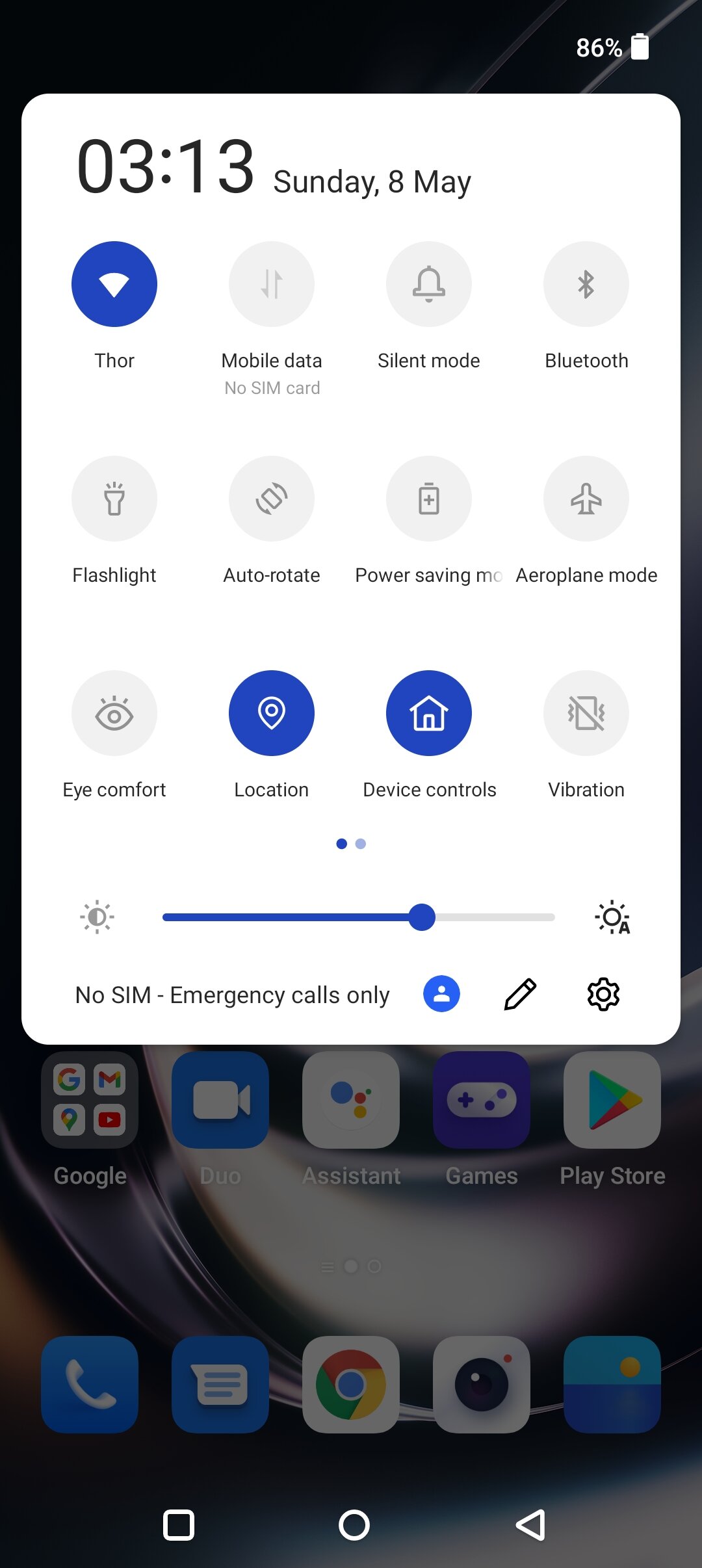Toggle auto brightness icon
This screenshot has width=702, height=1568.
tap(612, 917)
